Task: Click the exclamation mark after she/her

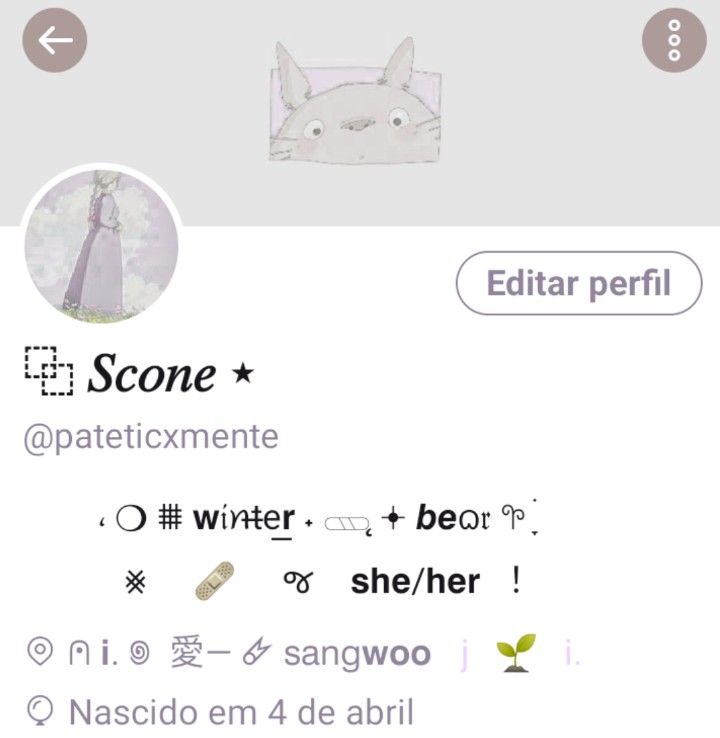Action: 516,581
